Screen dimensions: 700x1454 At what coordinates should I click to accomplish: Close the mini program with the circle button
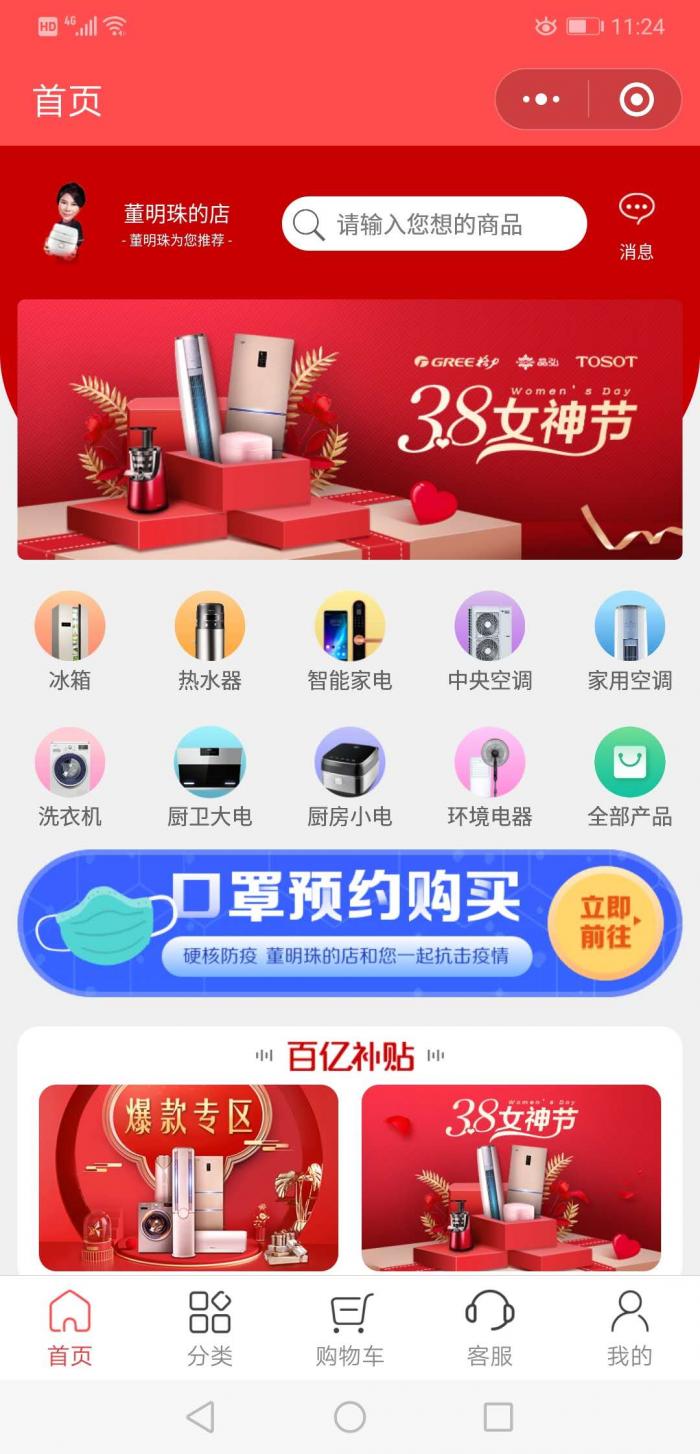[x=636, y=99]
